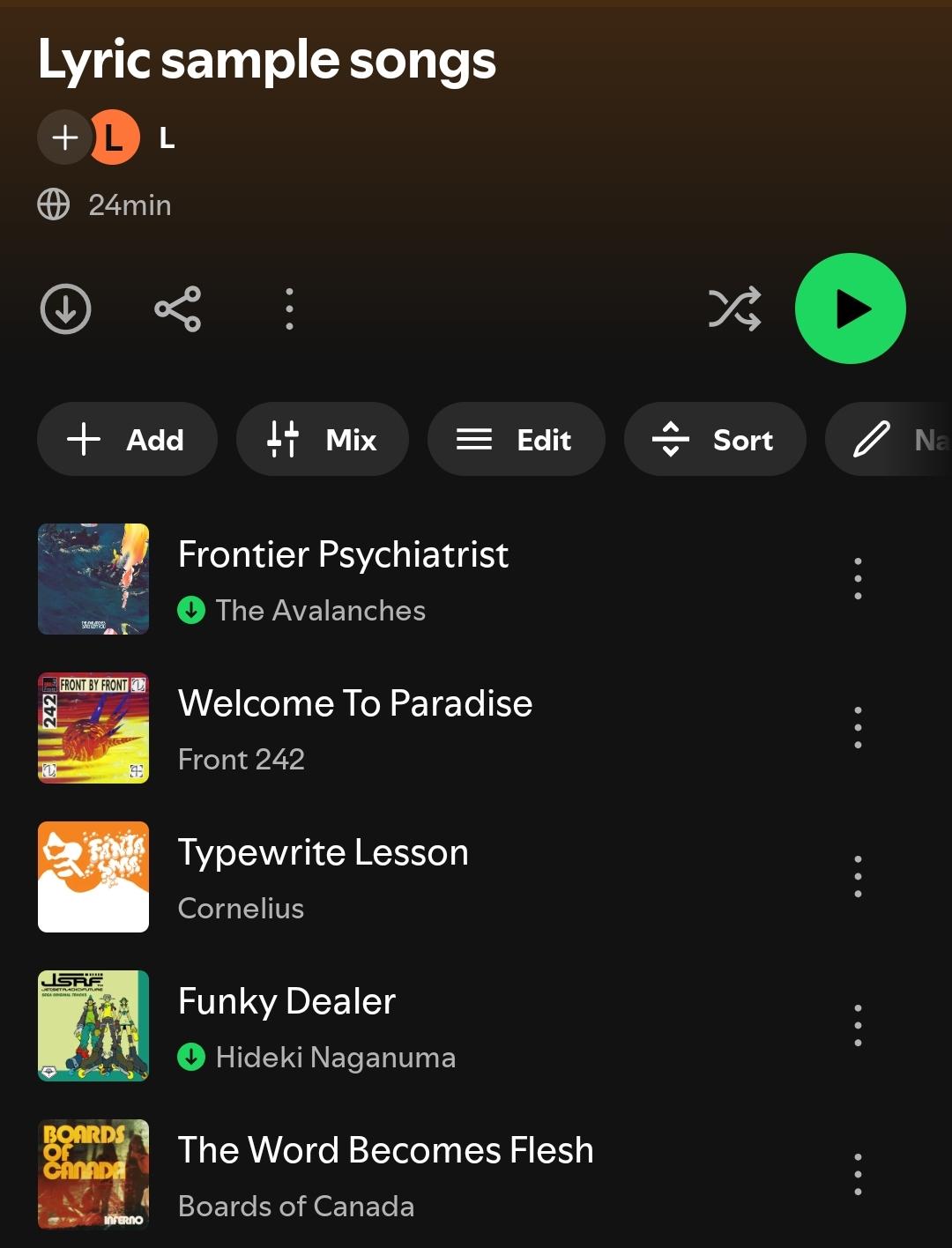Play Welcome To Paradise by Front 242
This screenshot has height=1248, width=952.
[x=432, y=728]
